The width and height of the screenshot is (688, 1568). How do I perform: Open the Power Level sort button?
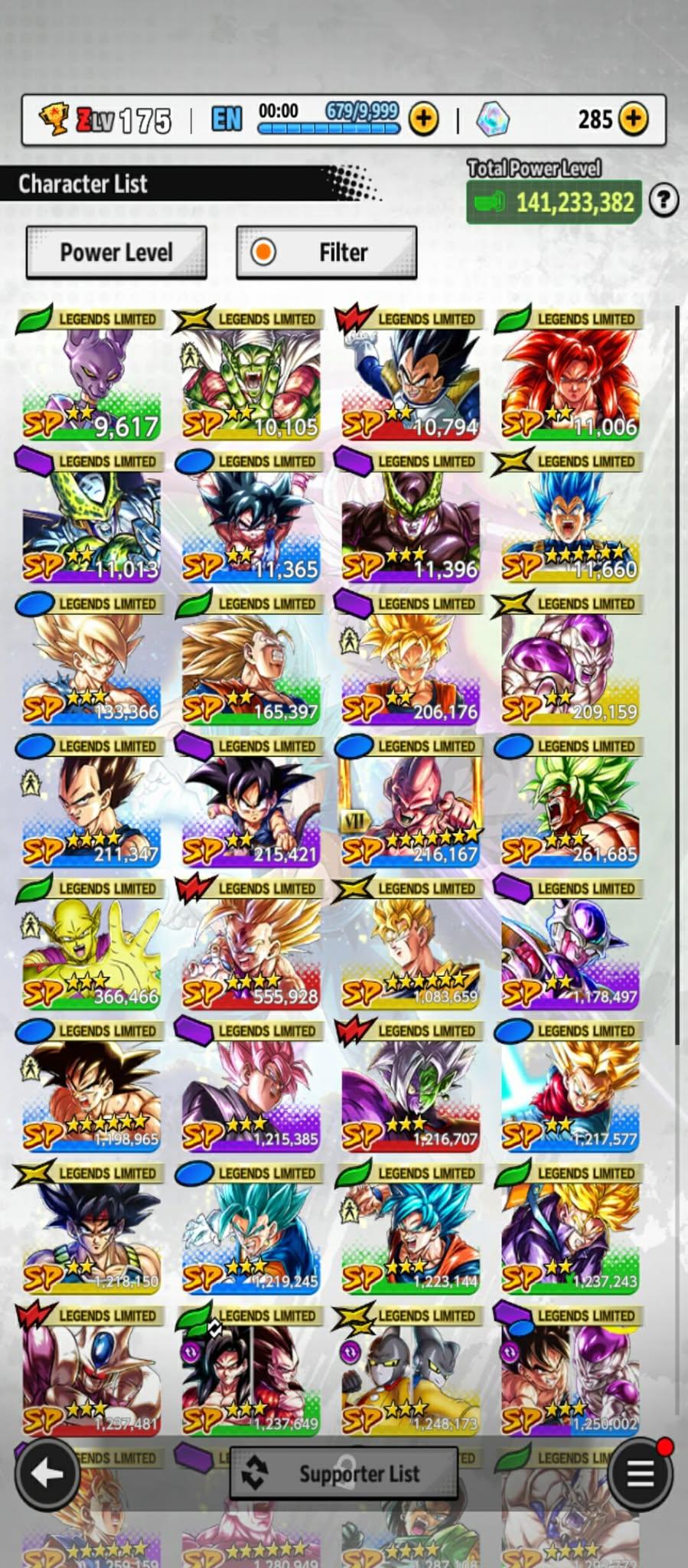116,252
